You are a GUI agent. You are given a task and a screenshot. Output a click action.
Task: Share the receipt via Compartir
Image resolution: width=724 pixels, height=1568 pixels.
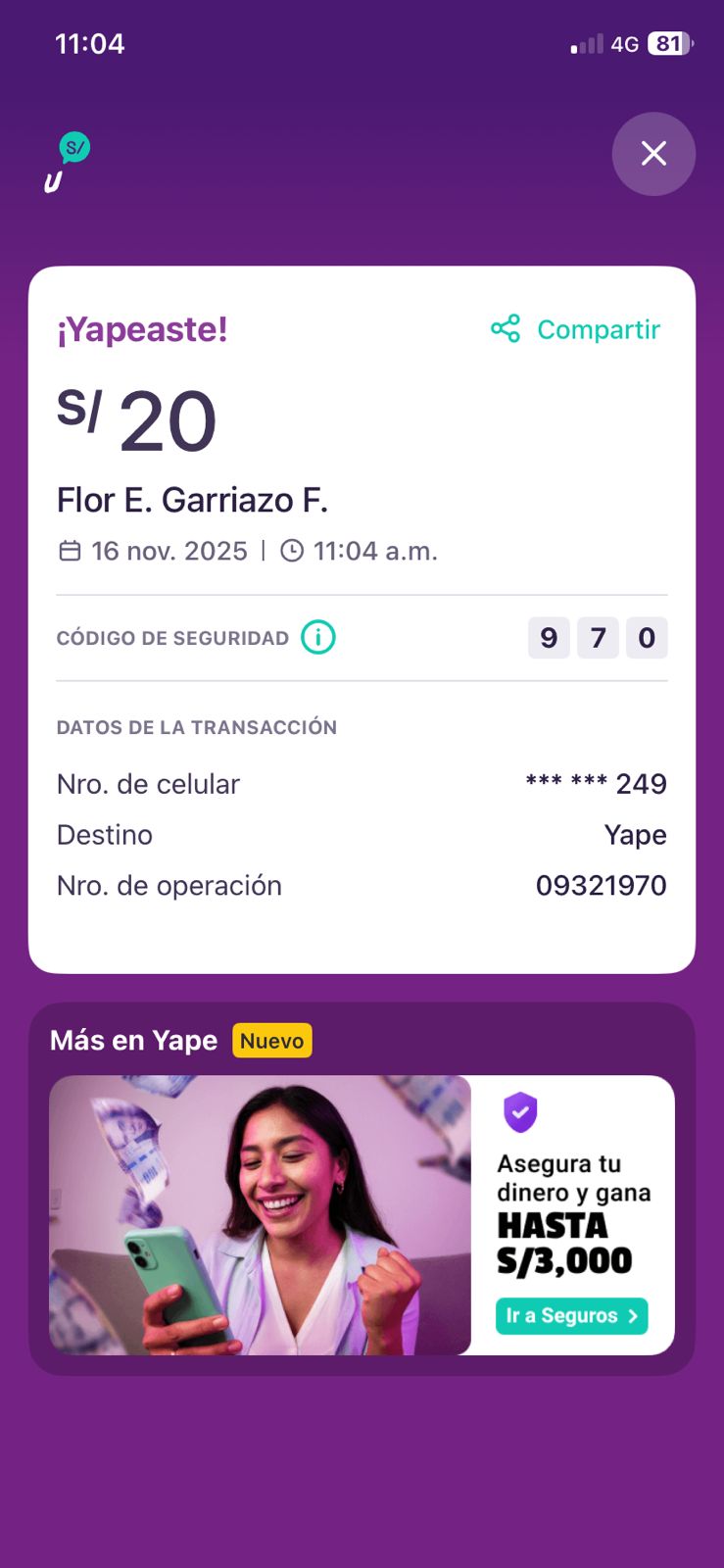(x=576, y=329)
